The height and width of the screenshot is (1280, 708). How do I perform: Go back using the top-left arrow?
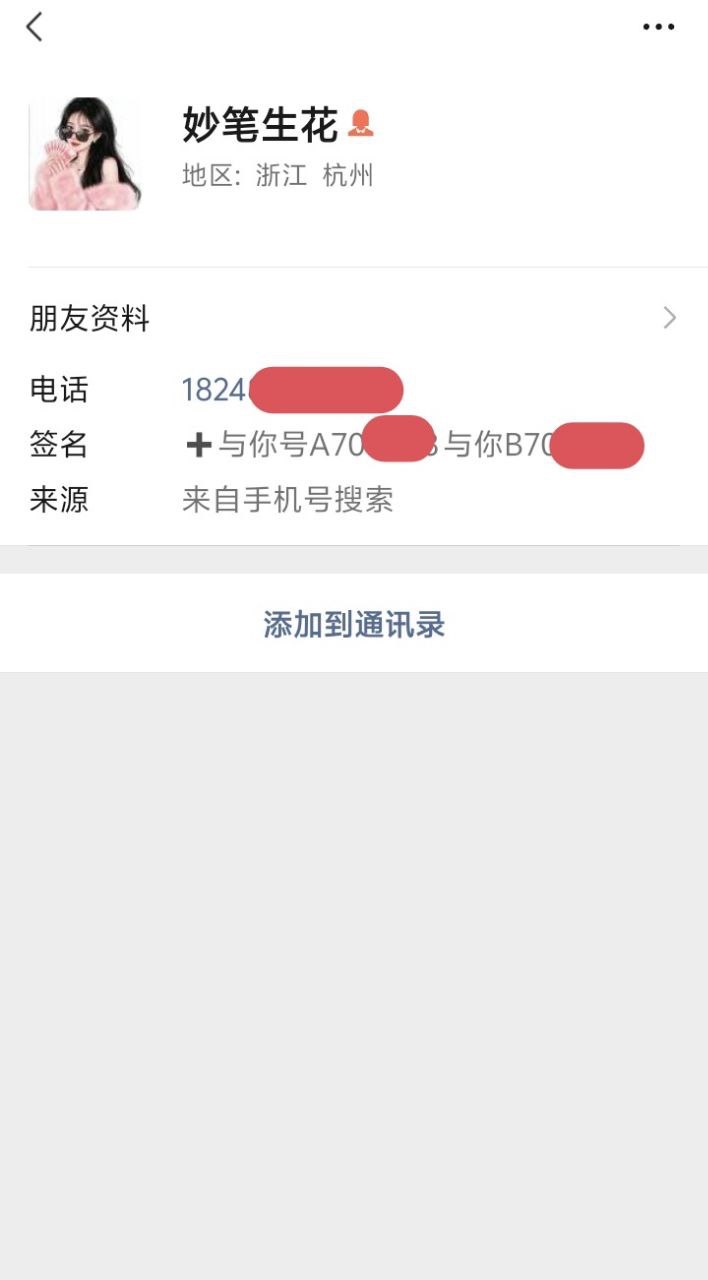(x=35, y=27)
